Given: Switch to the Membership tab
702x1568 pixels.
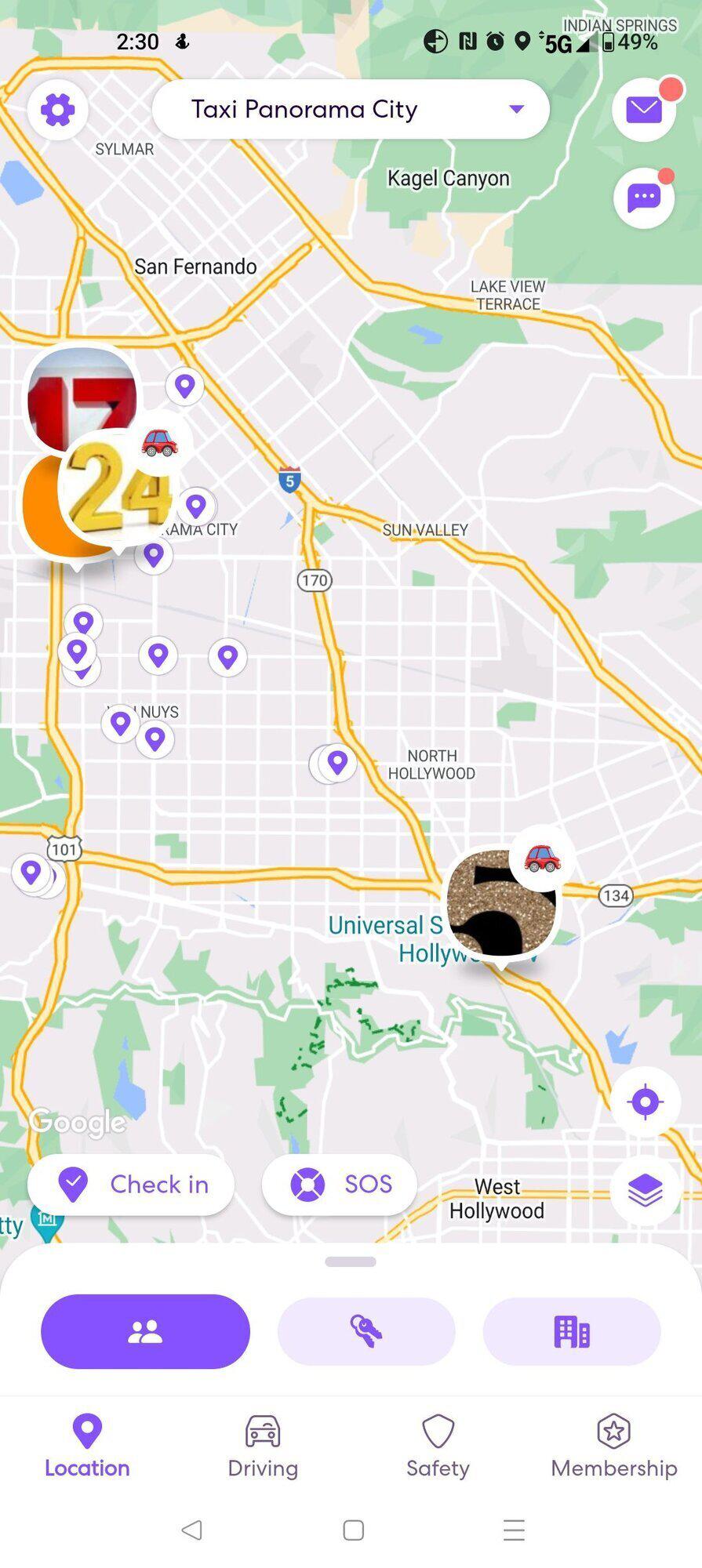Looking at the screenshot, I should (x=613, y=1446).
